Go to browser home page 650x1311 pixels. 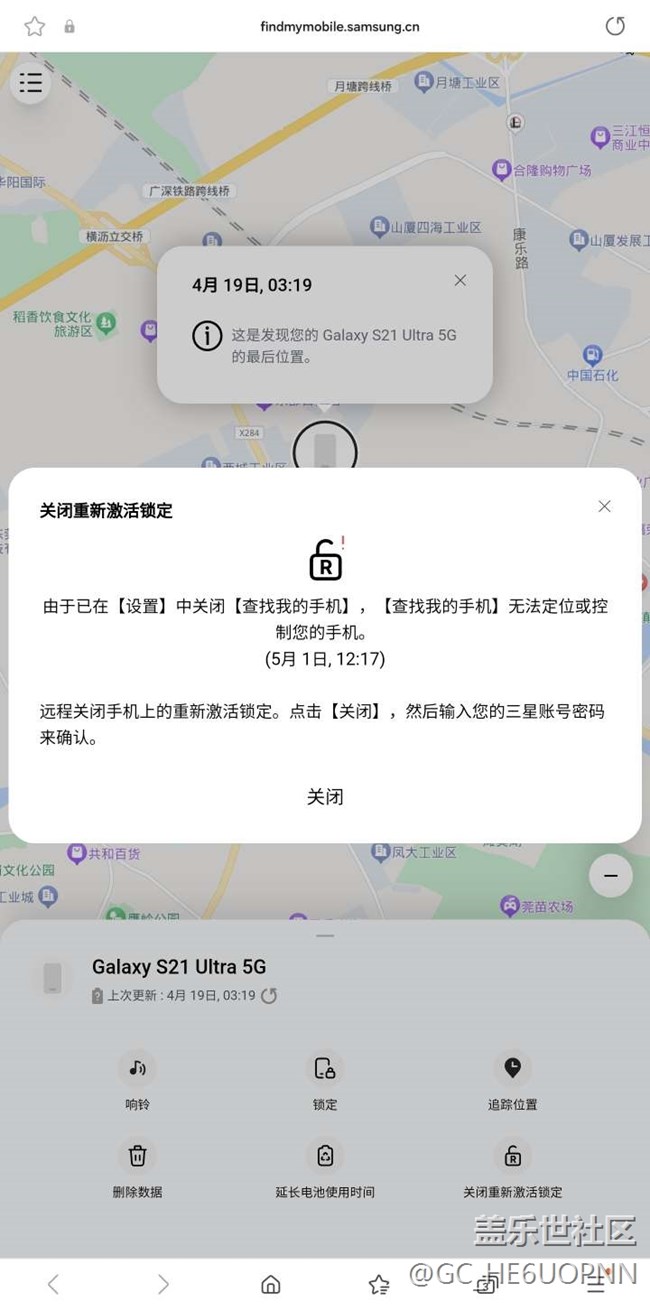(270, 1284)
